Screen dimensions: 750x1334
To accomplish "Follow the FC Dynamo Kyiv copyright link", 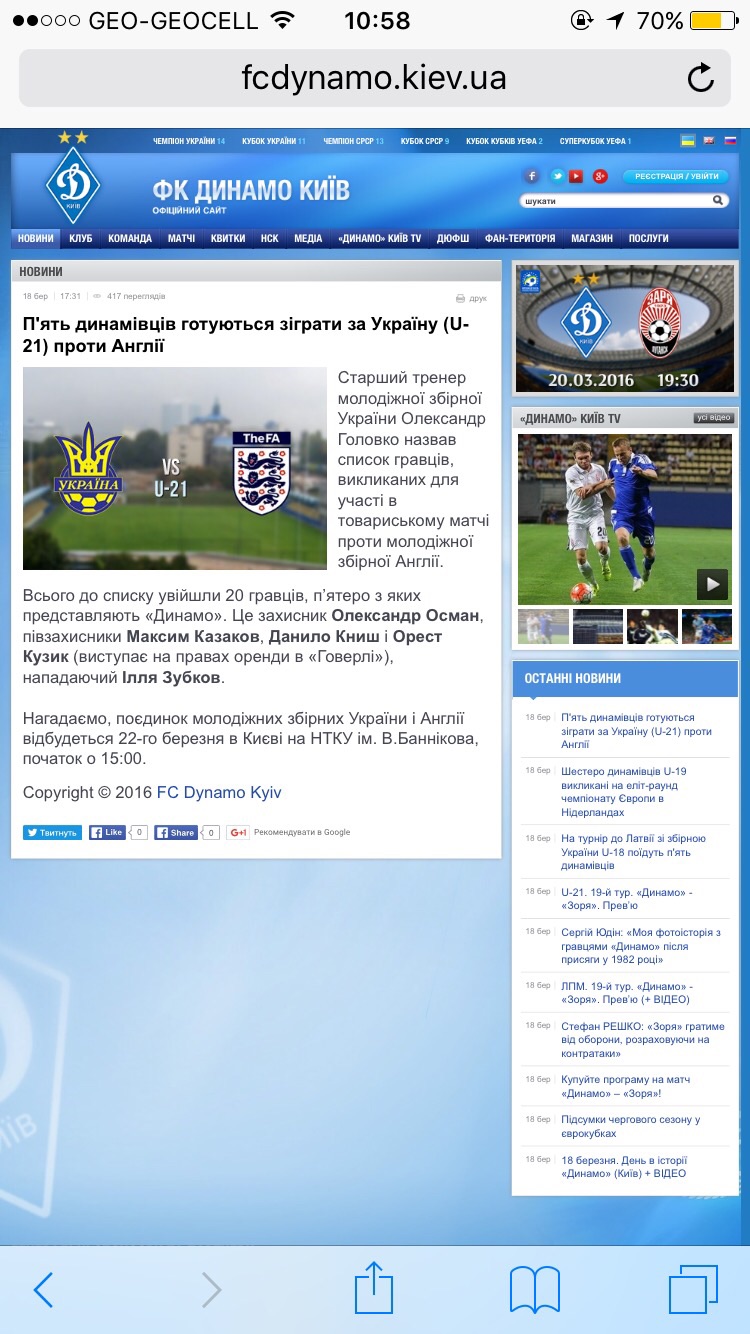I will click(219, 792).
